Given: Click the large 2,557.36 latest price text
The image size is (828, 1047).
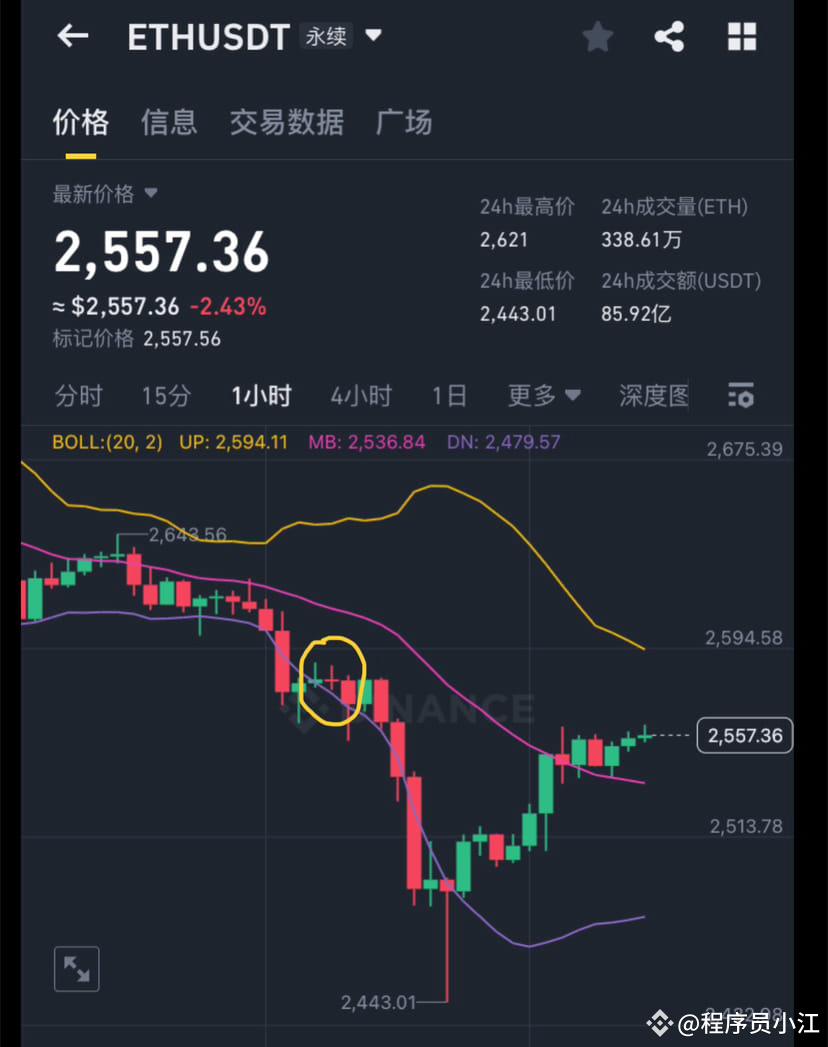Looking at the screenshot, I should click(x=161, y=252).
